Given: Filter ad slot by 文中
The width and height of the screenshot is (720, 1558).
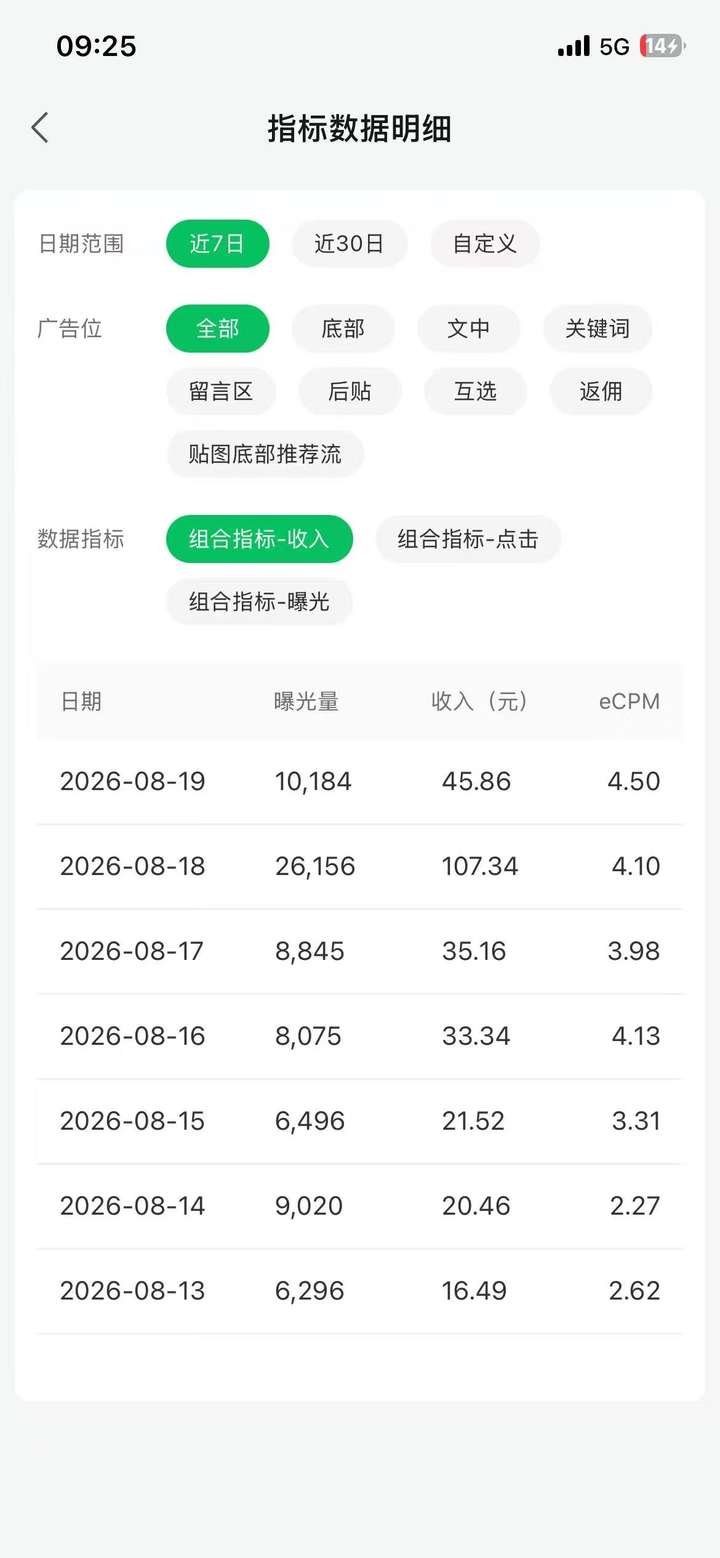Looking at the screenshot, I should [x=469, y=329].
